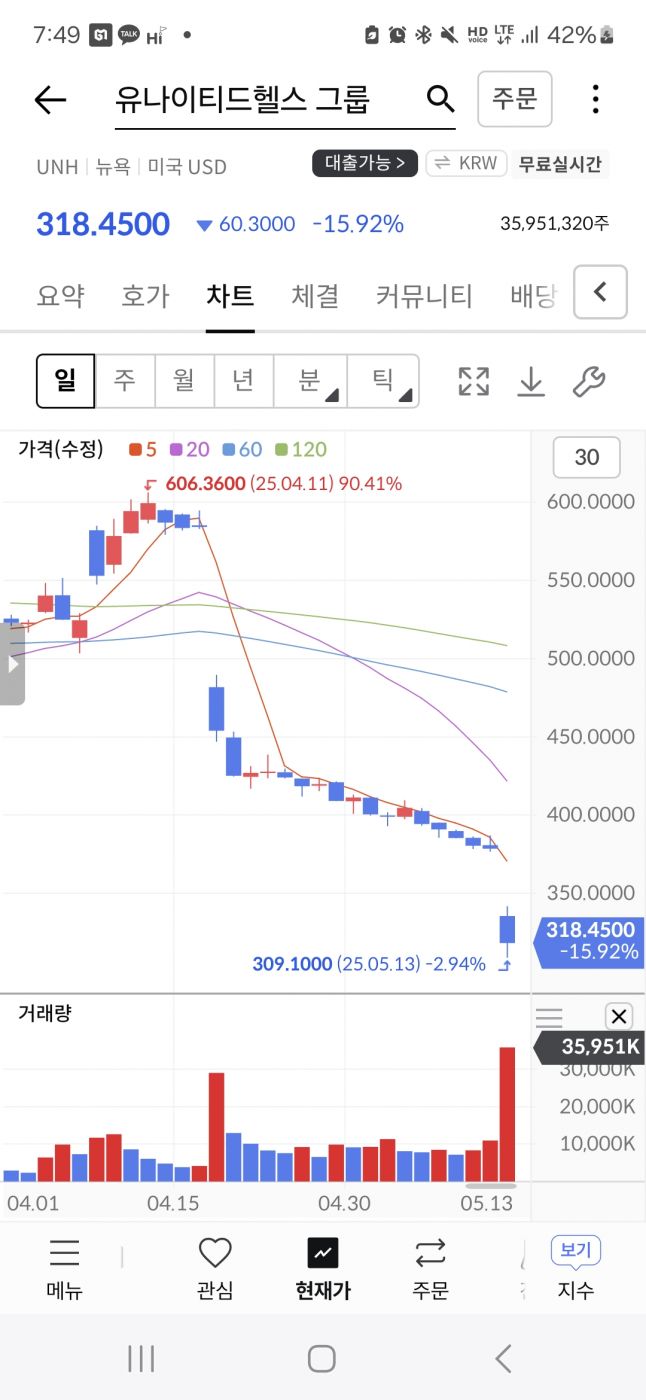Open the 분 minute interval dropdown
This screenshot has height=1400, width=646.
coord(311,381)
